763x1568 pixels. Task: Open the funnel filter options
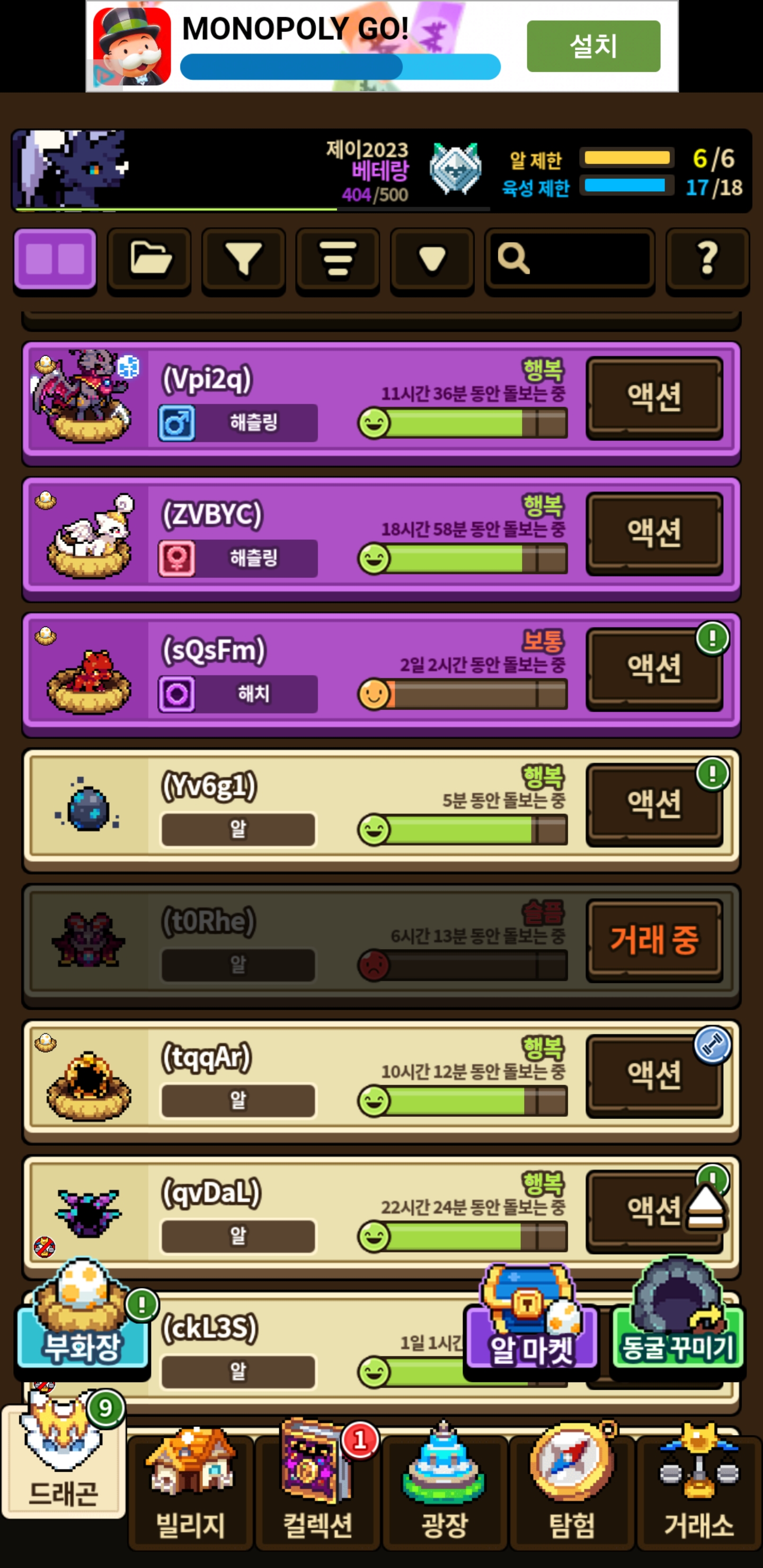244,260
